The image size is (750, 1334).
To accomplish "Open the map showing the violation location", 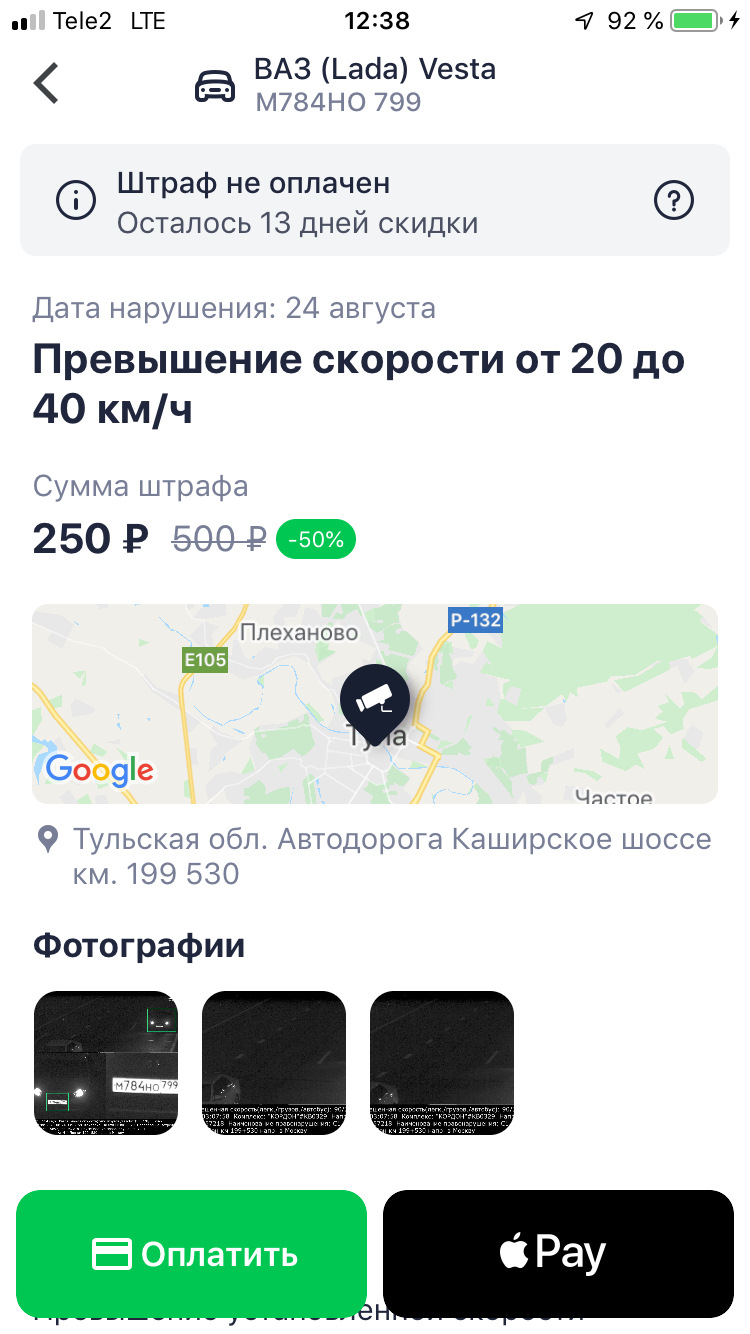I will [375, 703].
